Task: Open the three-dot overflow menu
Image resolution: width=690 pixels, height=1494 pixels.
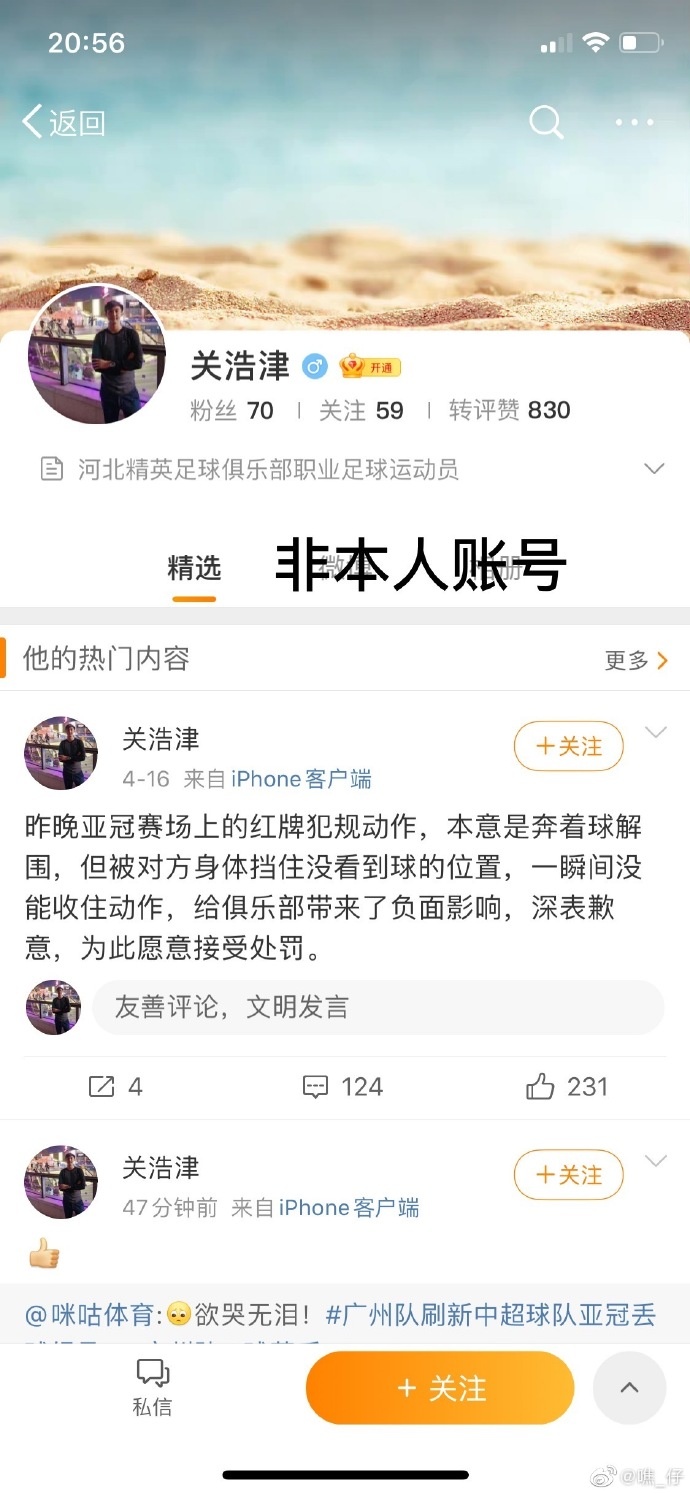Action: click(634, 123)
